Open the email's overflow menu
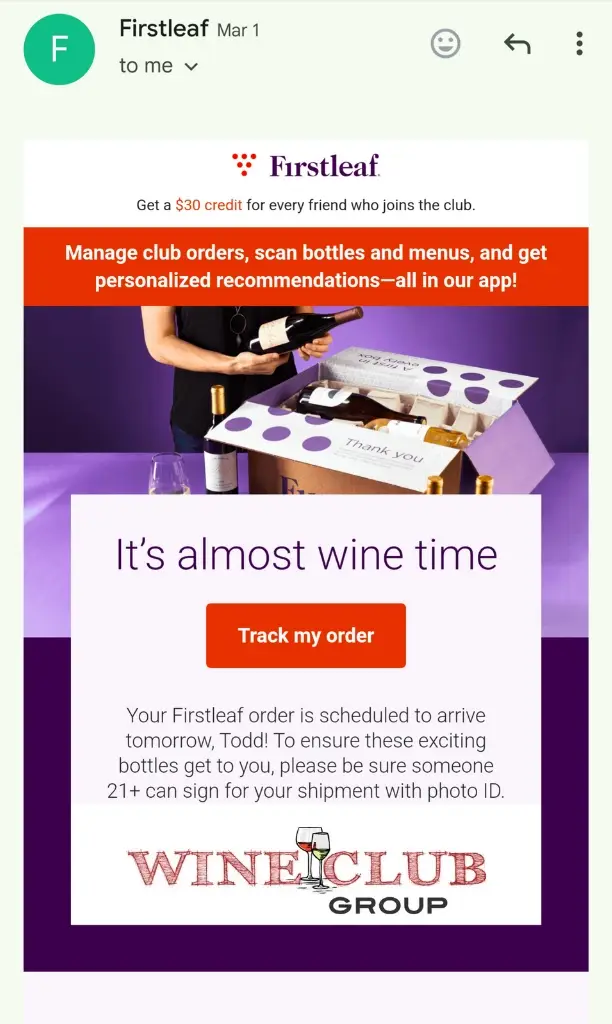This screenshot has width=612, height=1024. [x=579, y=44]
